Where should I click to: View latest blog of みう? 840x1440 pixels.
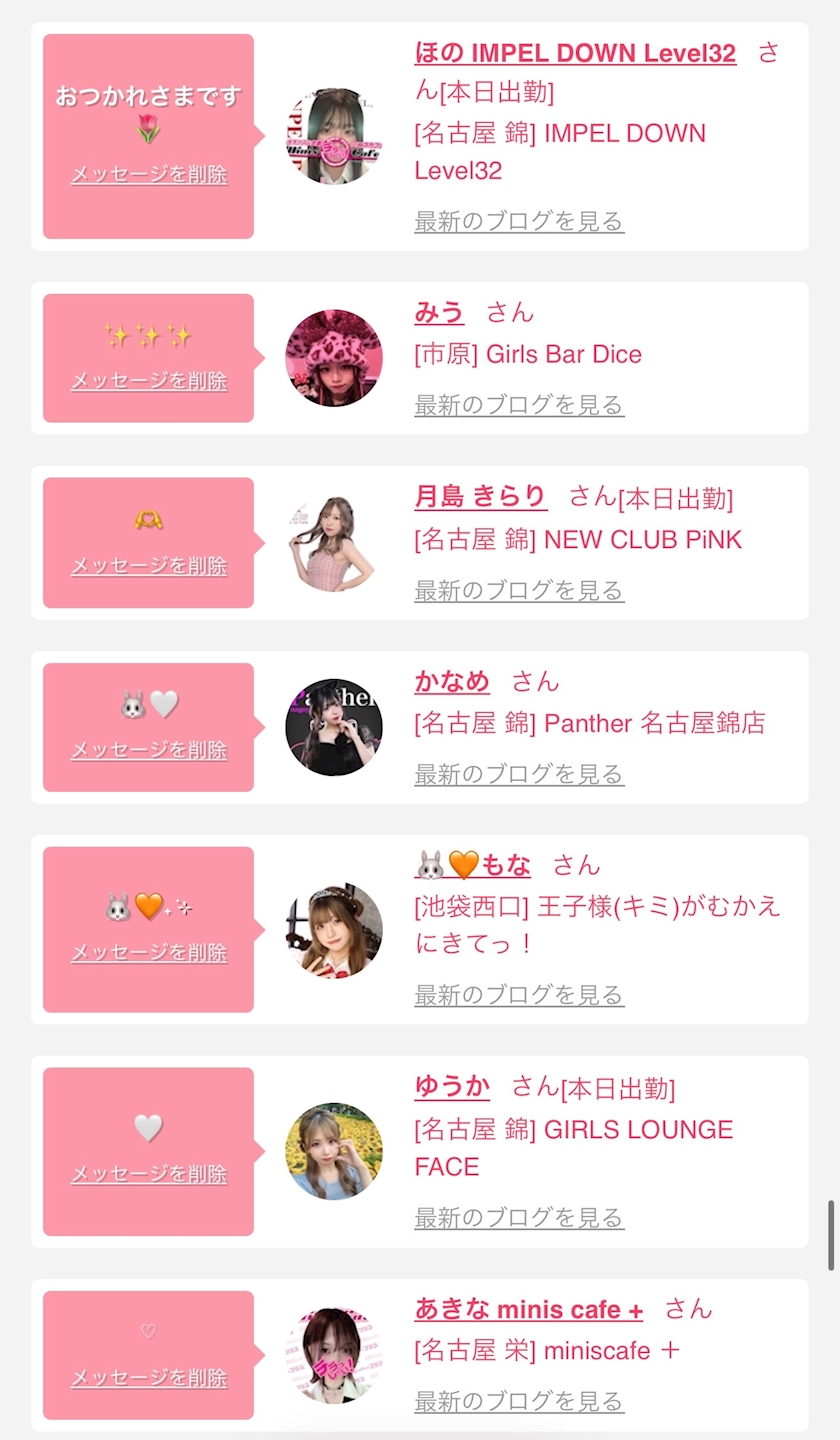519,404
